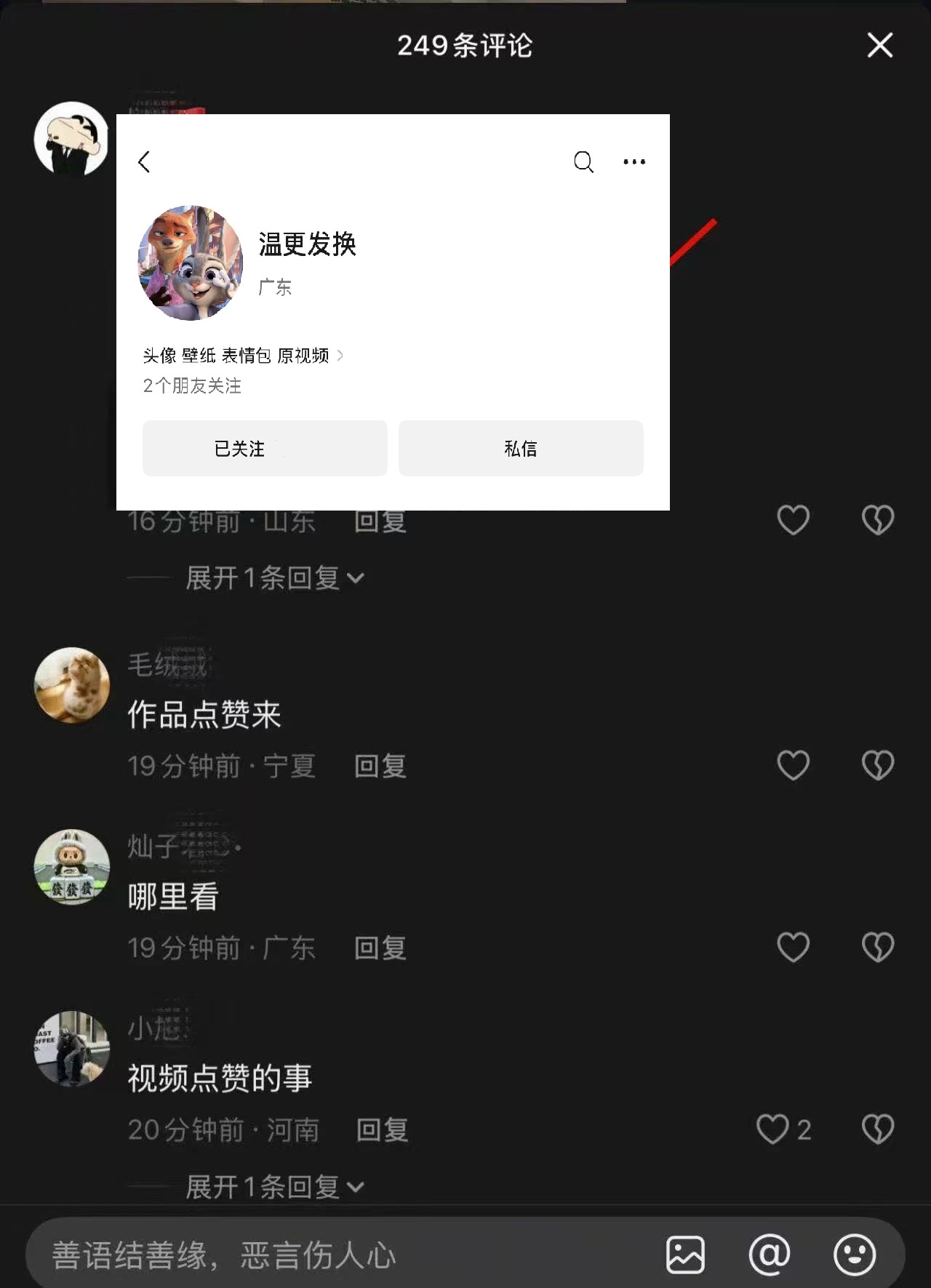Image resolution: width=931 pixels, height=1288 pixels.
Task: Reply to the comment 视频点赞的事
Action: (x=382, y=1129)
